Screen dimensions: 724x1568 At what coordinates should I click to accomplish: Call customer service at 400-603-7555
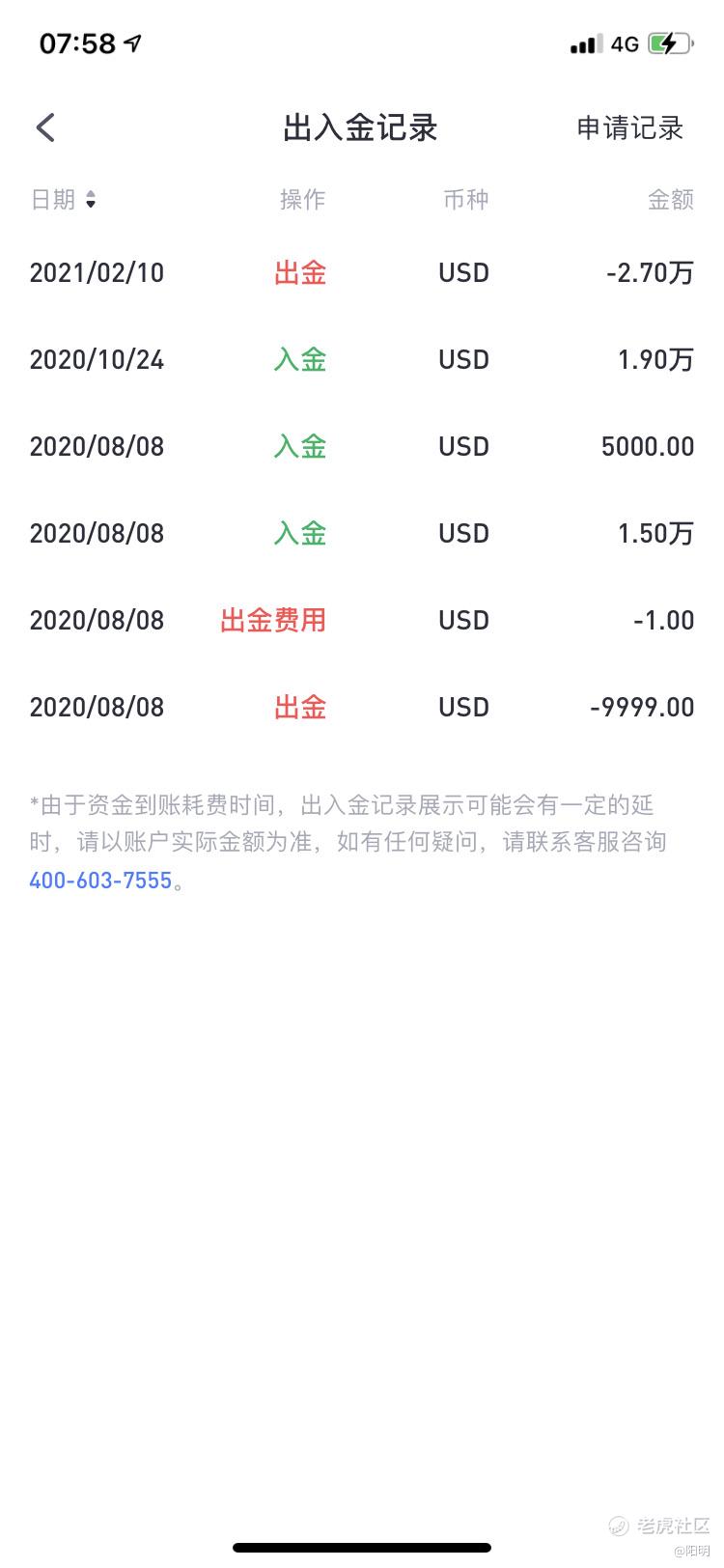[100, 881]
